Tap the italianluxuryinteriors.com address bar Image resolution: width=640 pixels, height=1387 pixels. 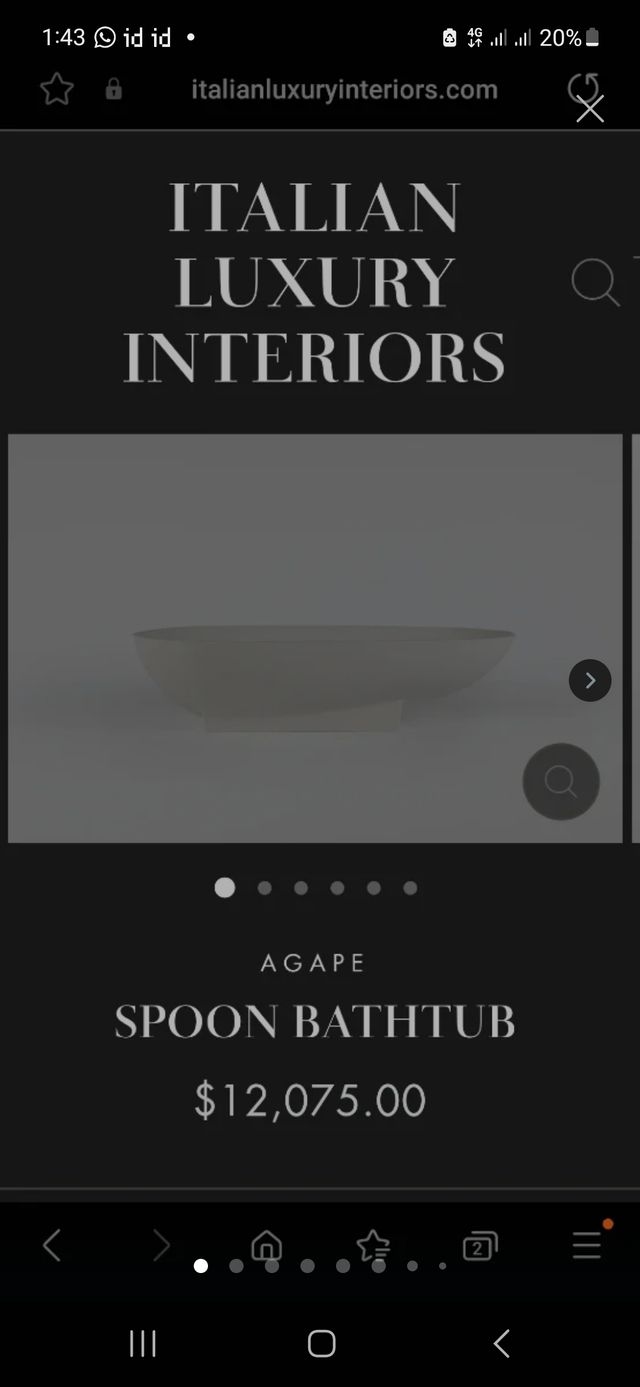[x=344, y=90]
